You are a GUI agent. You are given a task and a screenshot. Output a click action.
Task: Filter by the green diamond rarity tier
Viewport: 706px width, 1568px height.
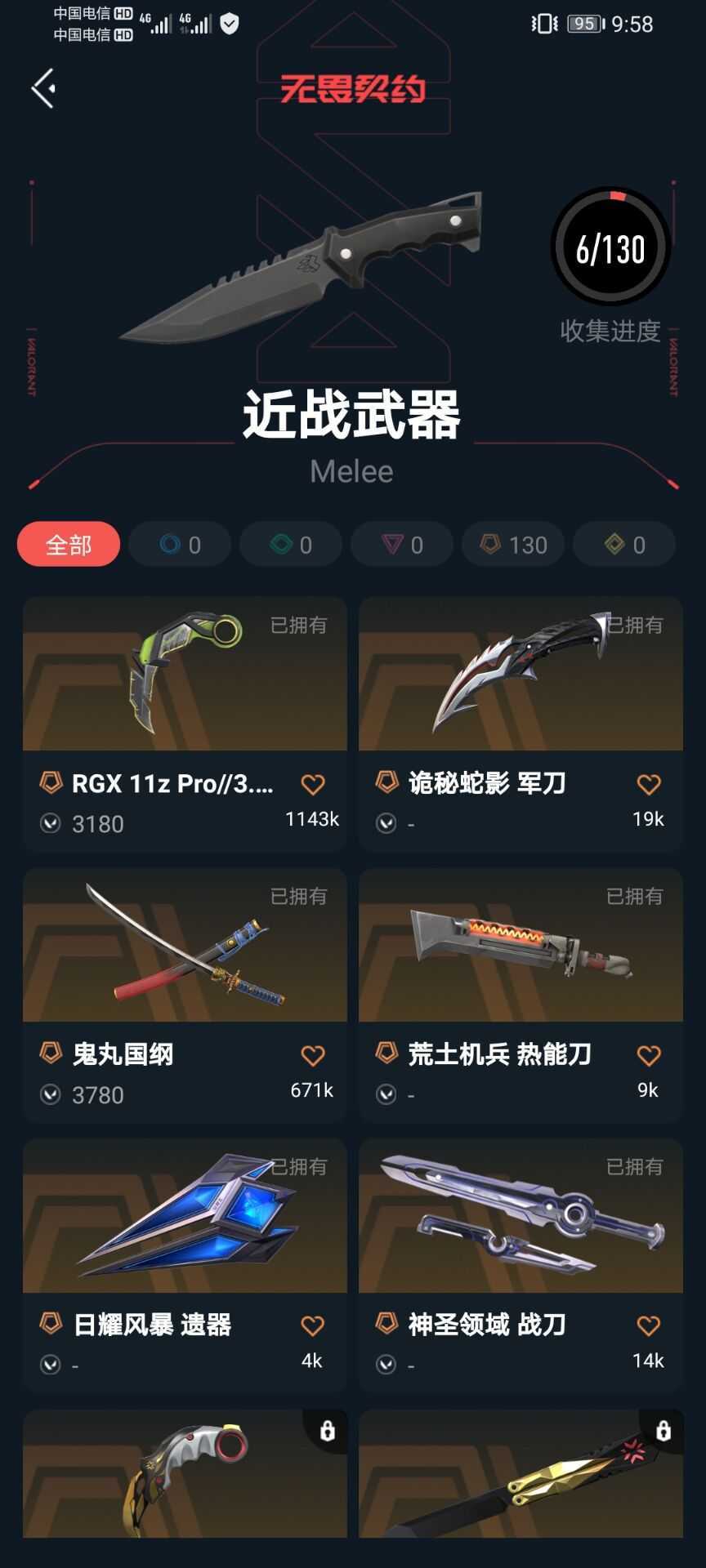coord(291,544)
